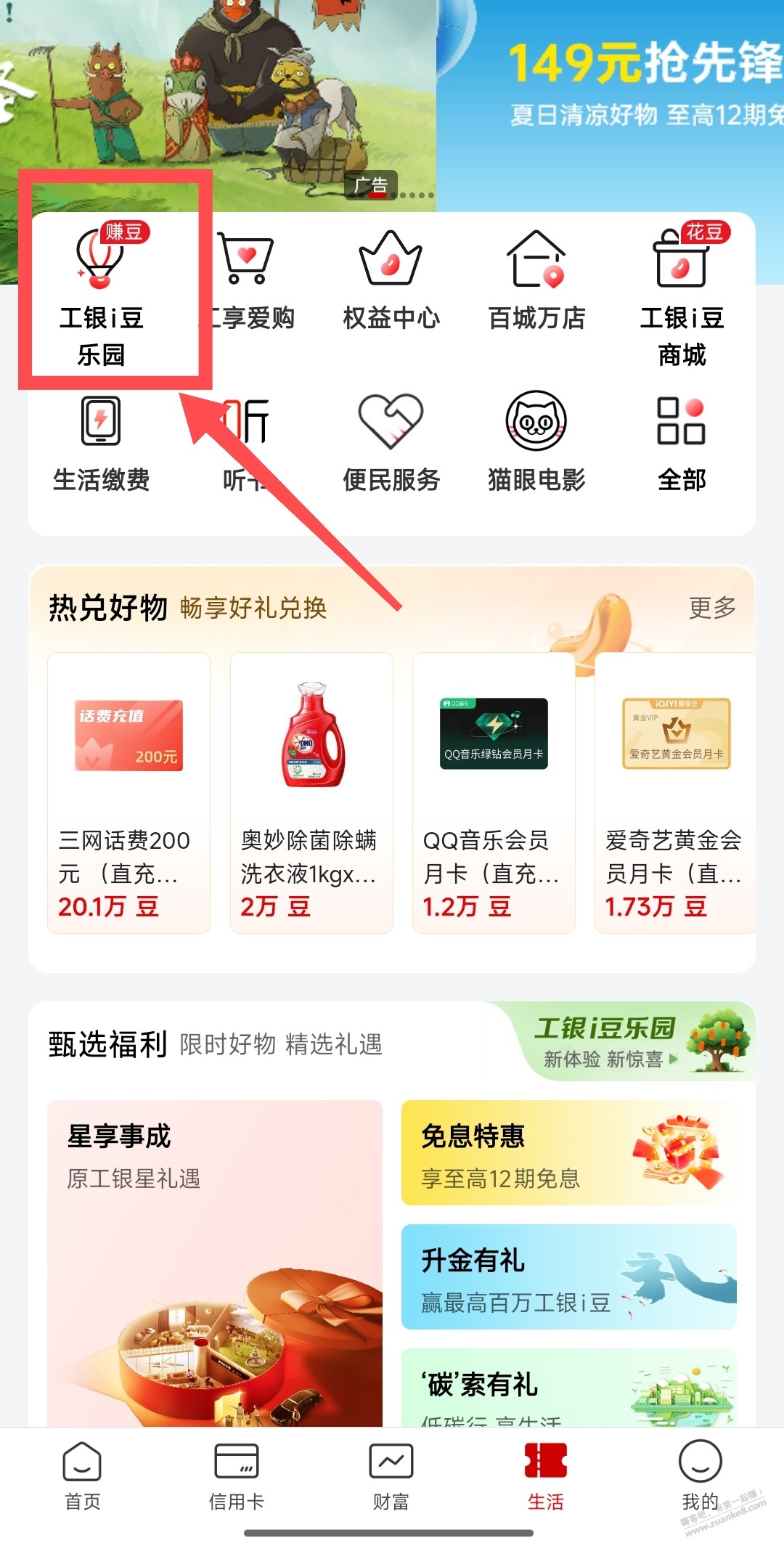
Task: Open 工银i豆商城
Action: coord(682,290)
